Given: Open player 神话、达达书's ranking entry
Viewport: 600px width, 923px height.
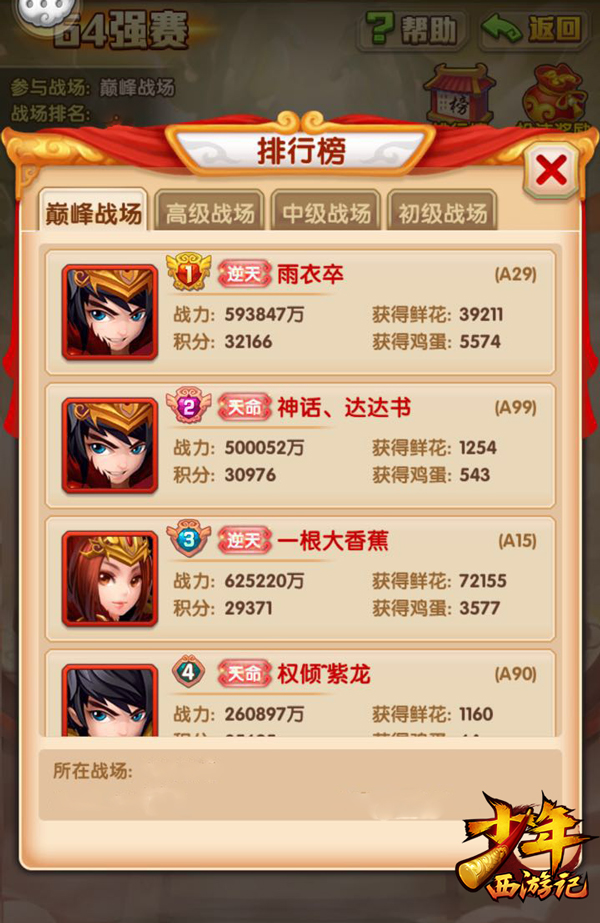Looking at the screenshot, I should [x=300, y=444].
